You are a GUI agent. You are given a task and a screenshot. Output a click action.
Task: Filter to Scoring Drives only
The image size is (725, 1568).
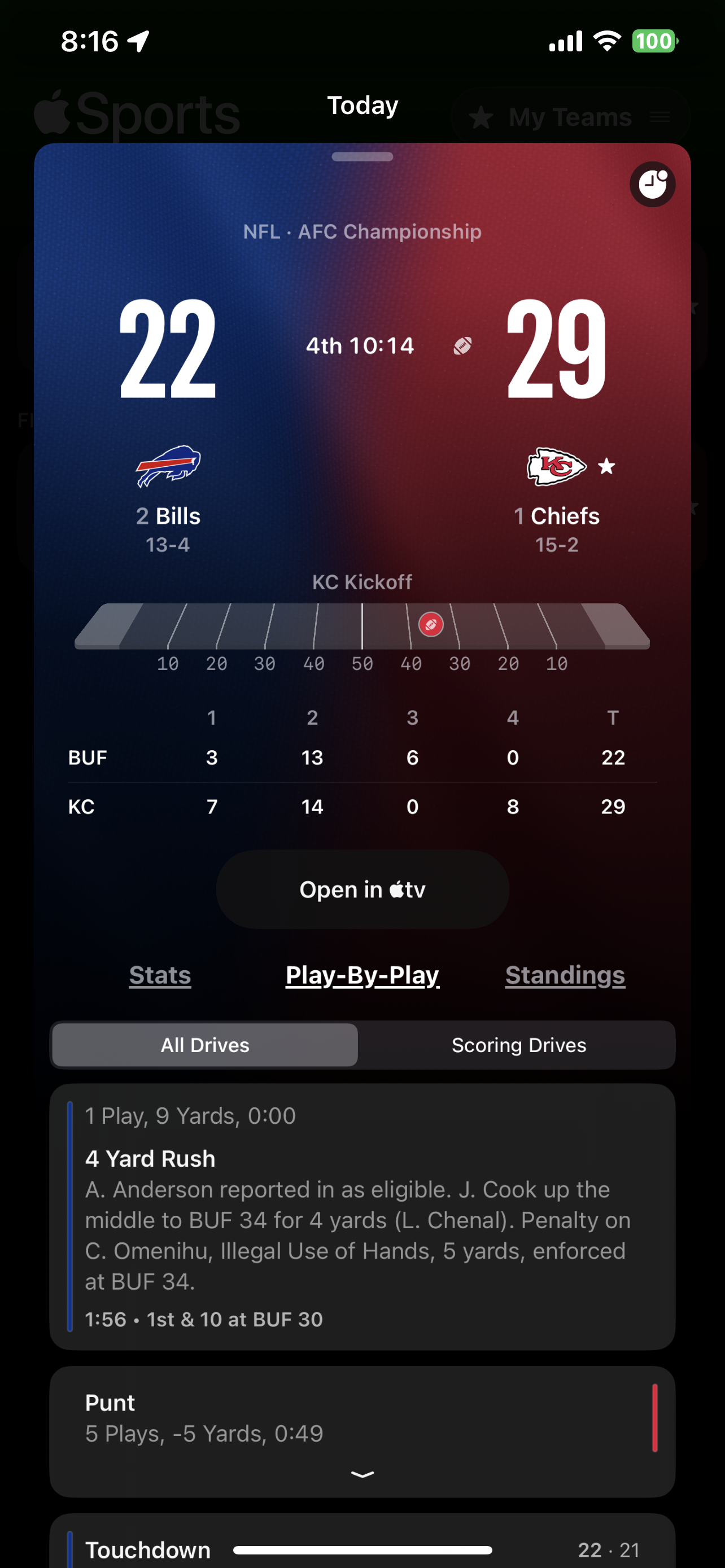519,1045
